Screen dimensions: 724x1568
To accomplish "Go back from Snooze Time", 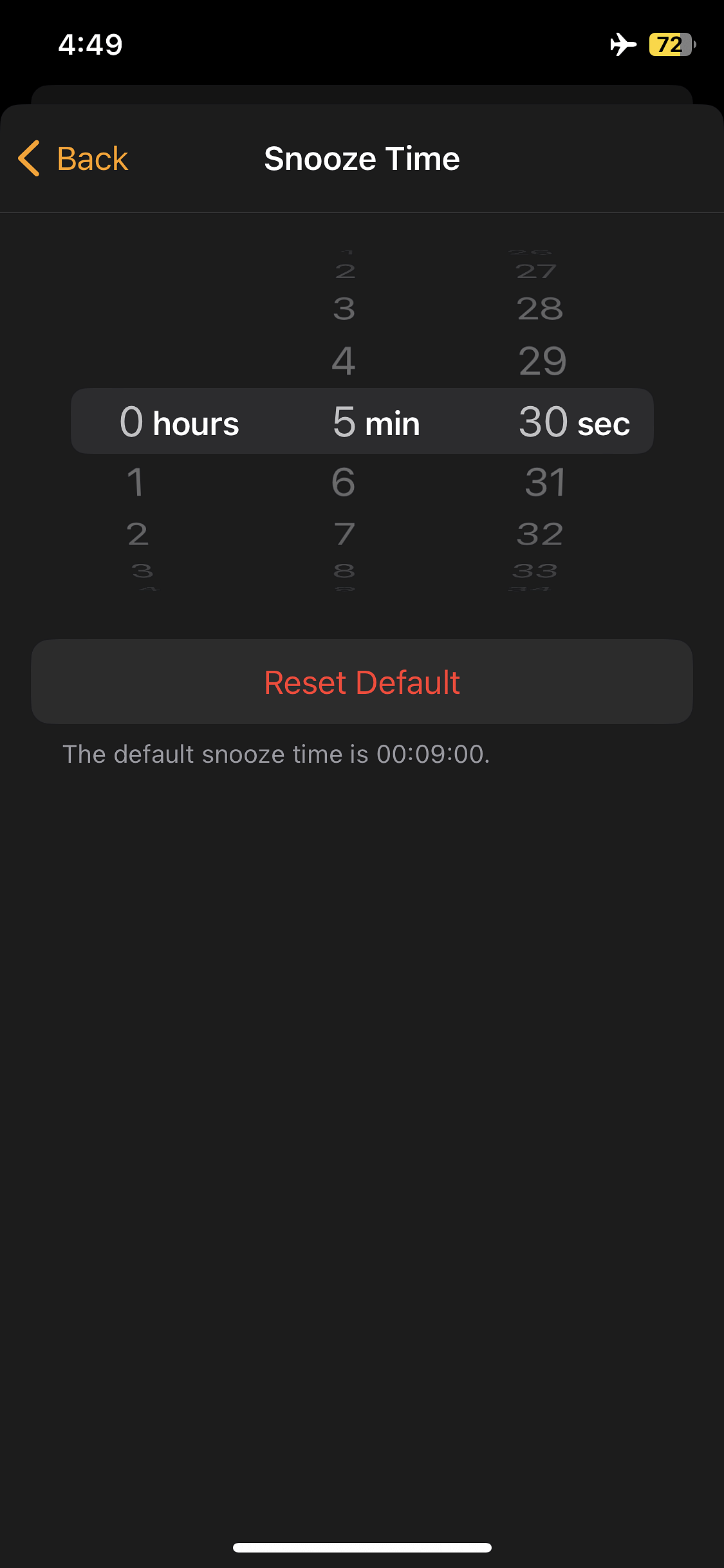I will (x=73, y=158).
